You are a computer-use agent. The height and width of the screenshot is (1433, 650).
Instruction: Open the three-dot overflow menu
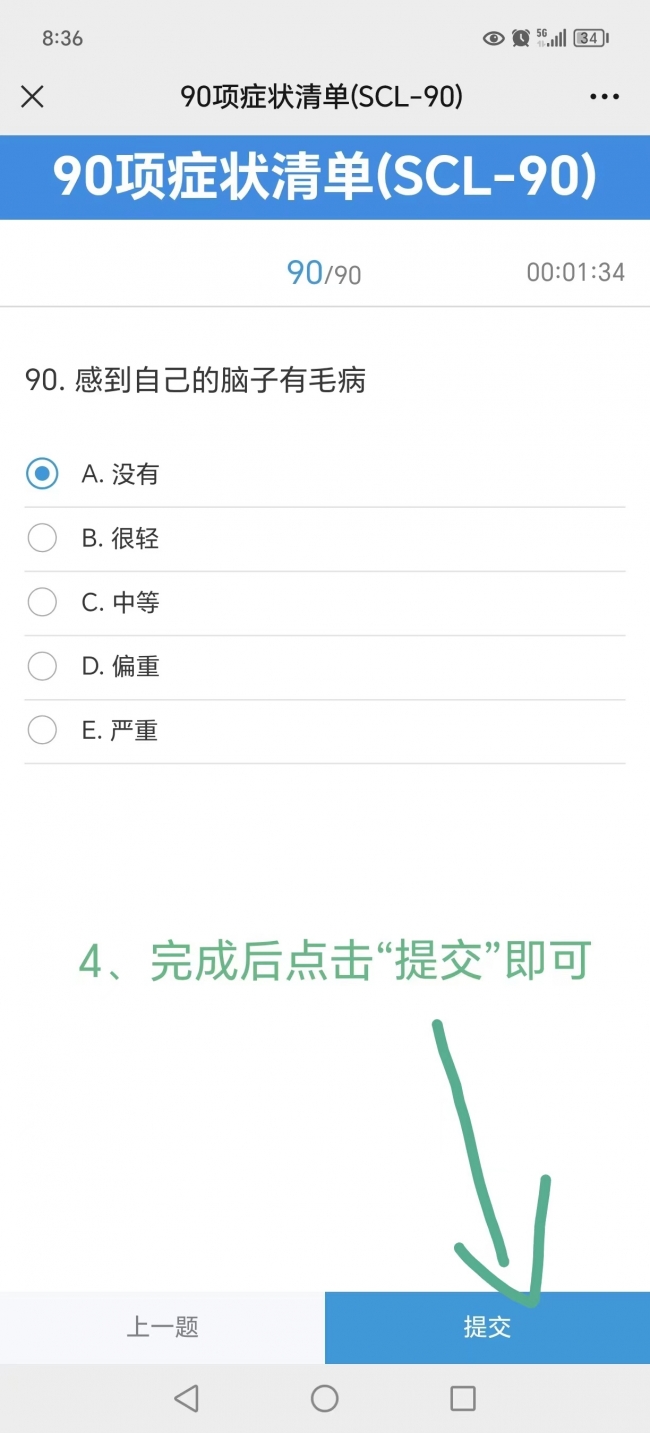[x=604, y=97]
